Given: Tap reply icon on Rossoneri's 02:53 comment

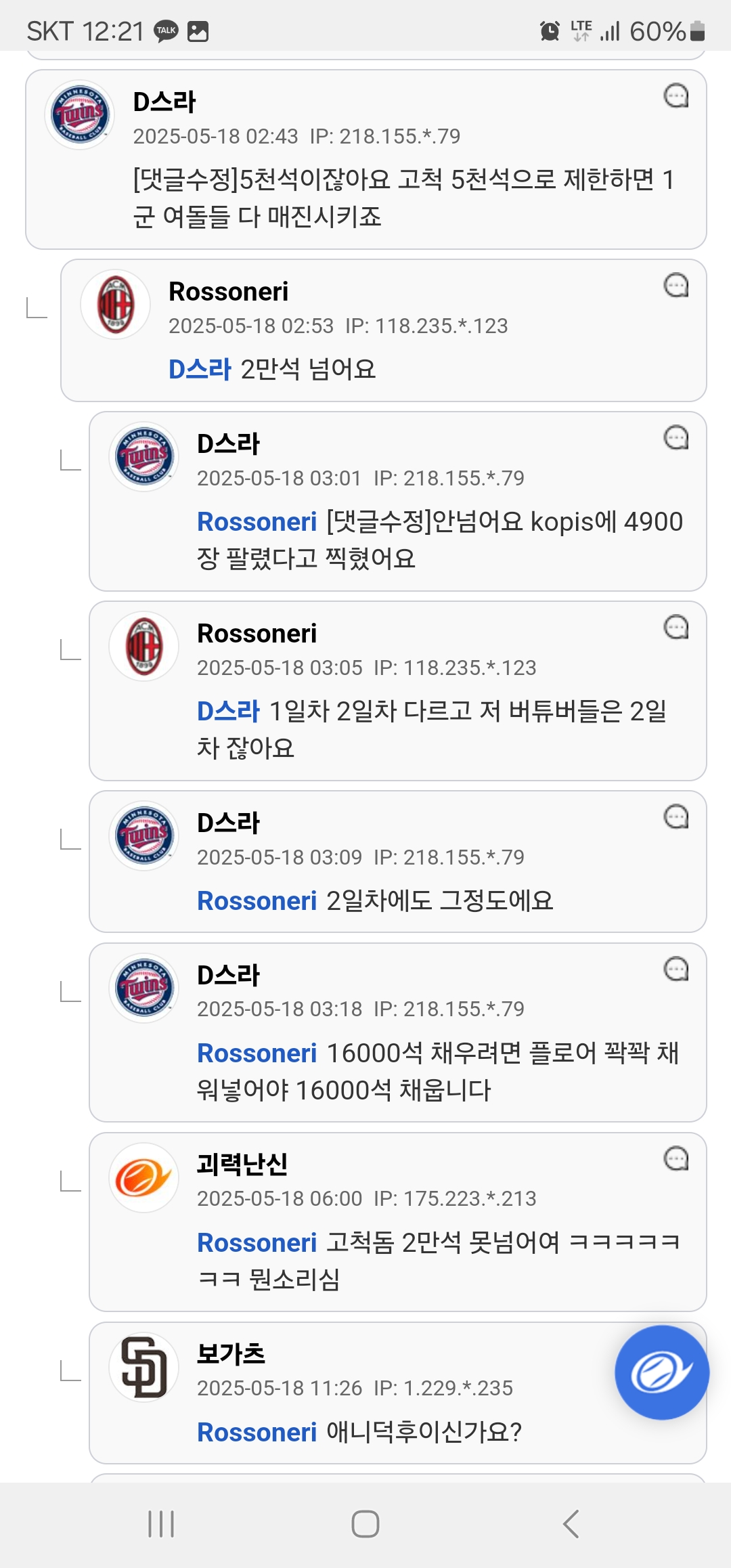Looking at the screenshot, I should point(675,286).
